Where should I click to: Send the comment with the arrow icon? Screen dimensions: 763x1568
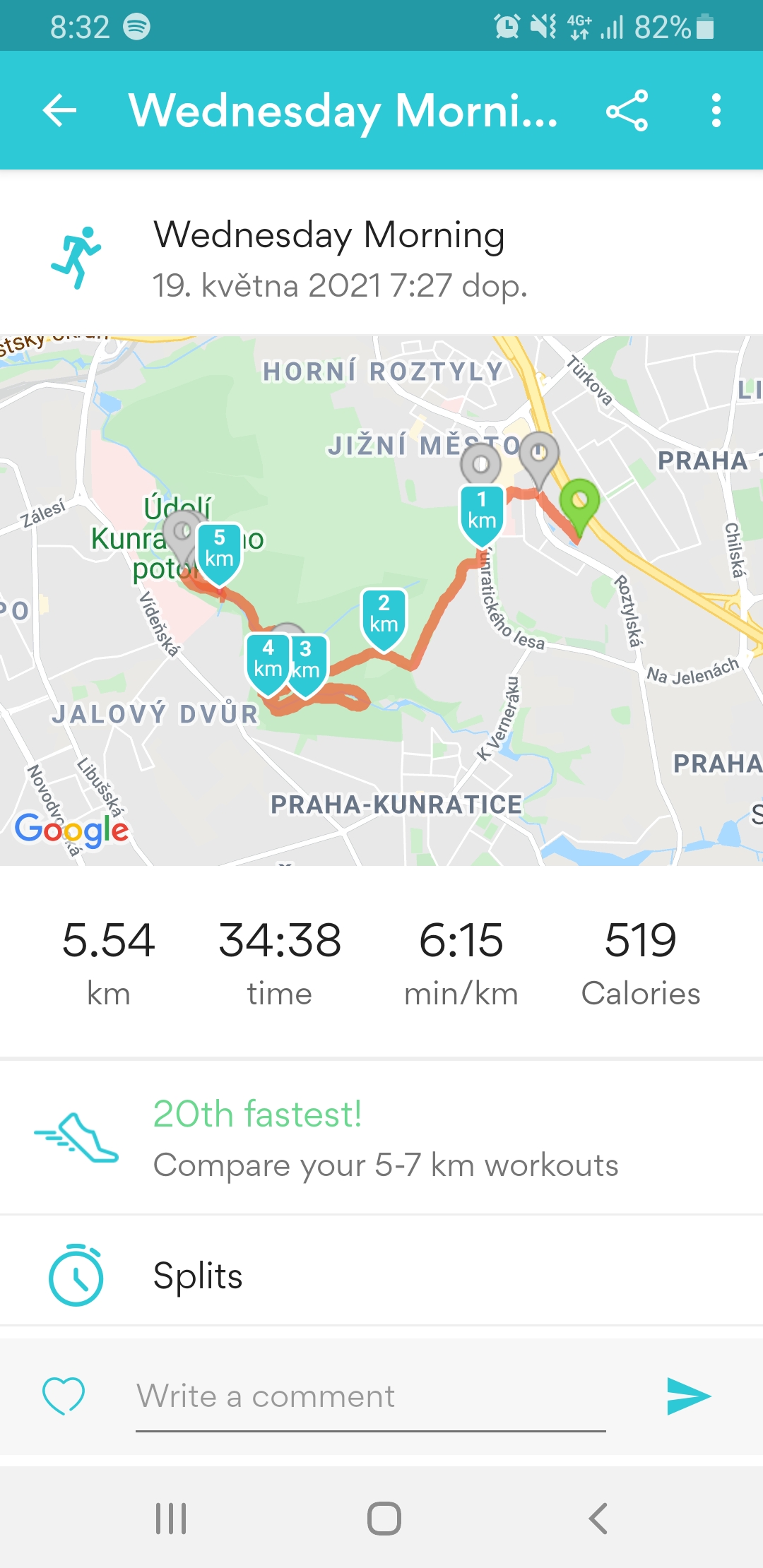point(688,1396)
